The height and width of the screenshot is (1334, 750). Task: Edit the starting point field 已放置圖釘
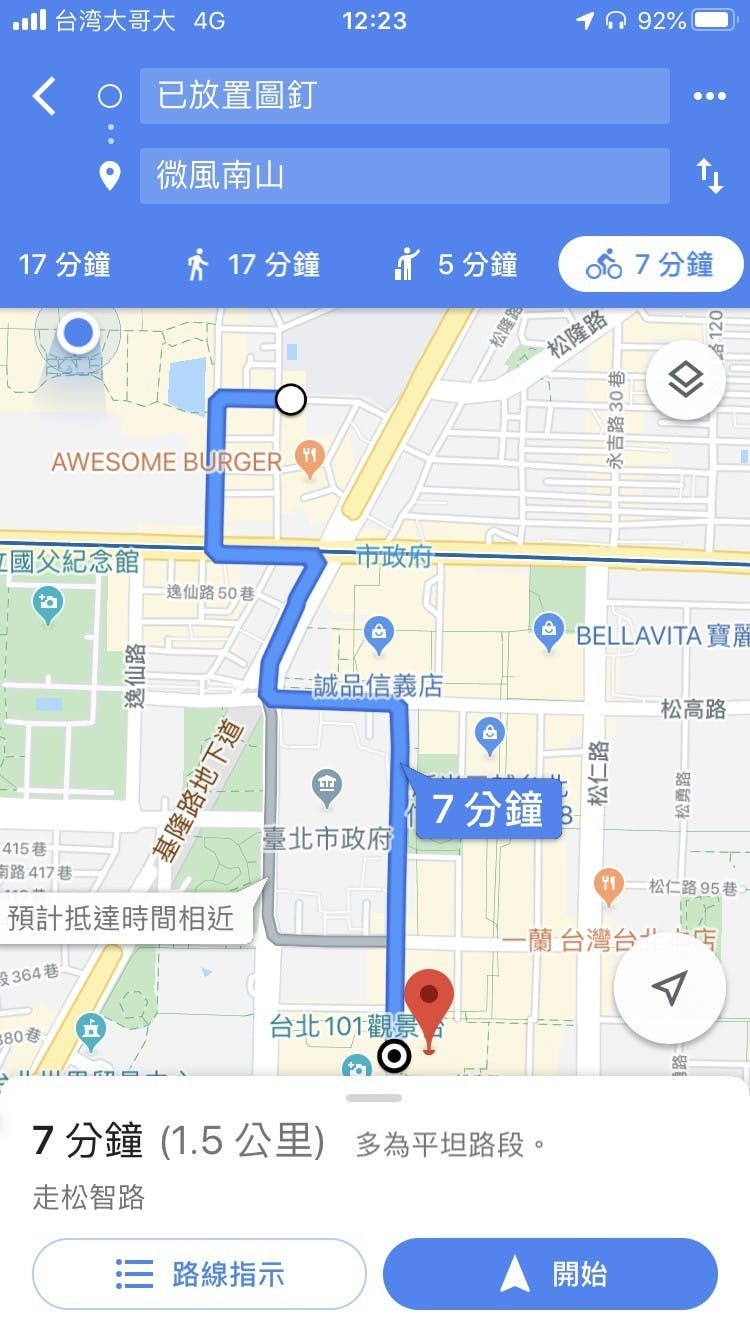tap(404, 96)
